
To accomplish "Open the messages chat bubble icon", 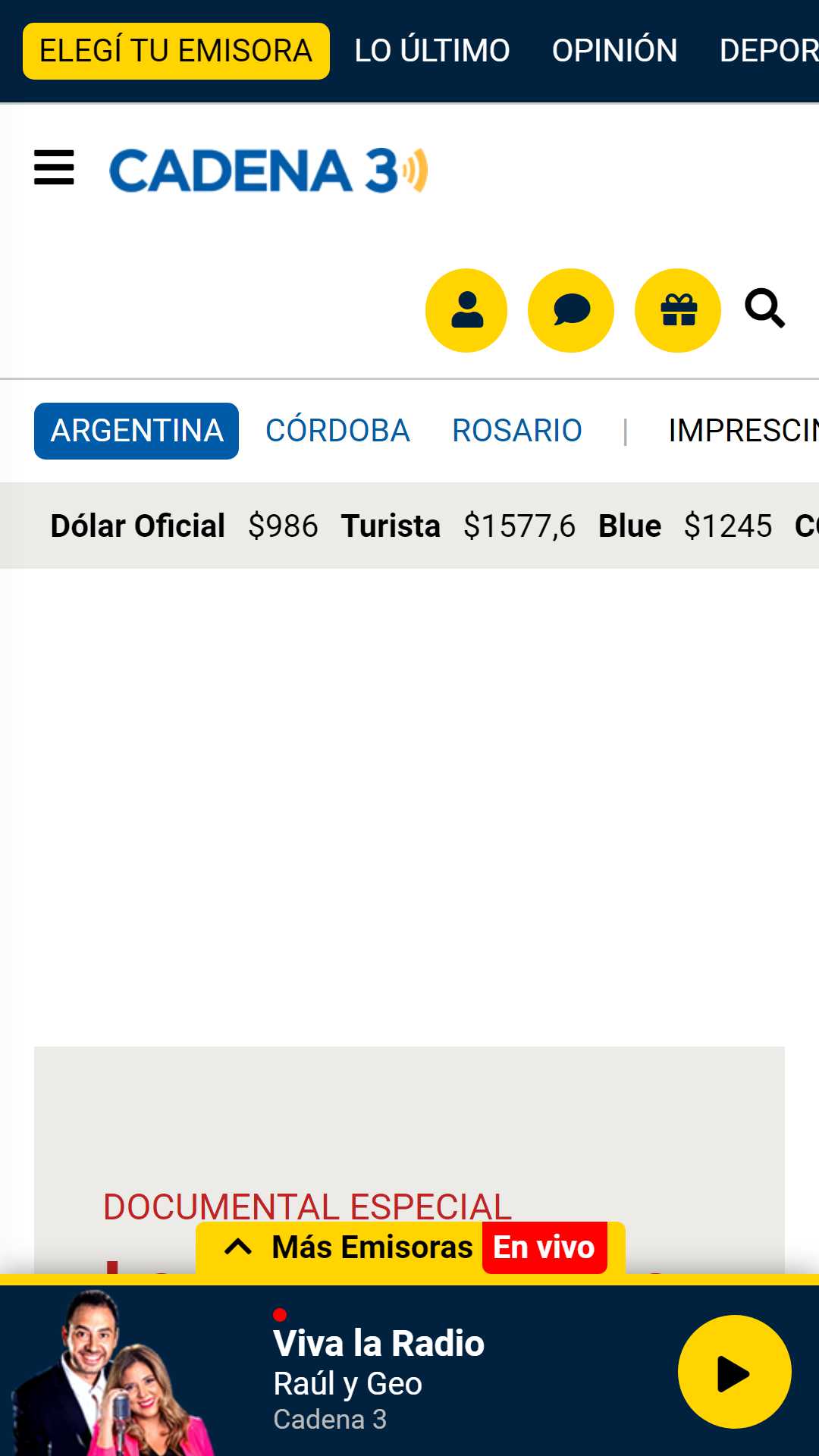I will coord(571,310).
